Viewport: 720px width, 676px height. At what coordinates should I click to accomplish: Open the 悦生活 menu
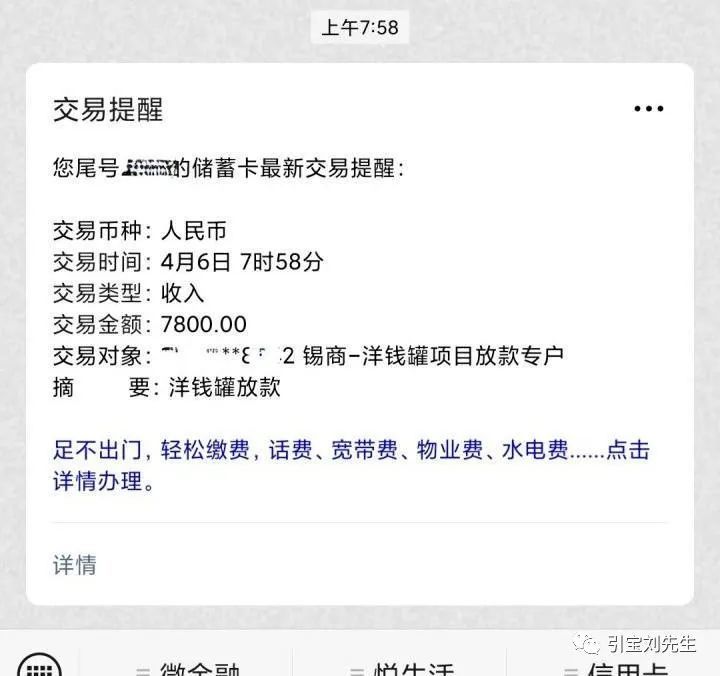click(402, 668)
